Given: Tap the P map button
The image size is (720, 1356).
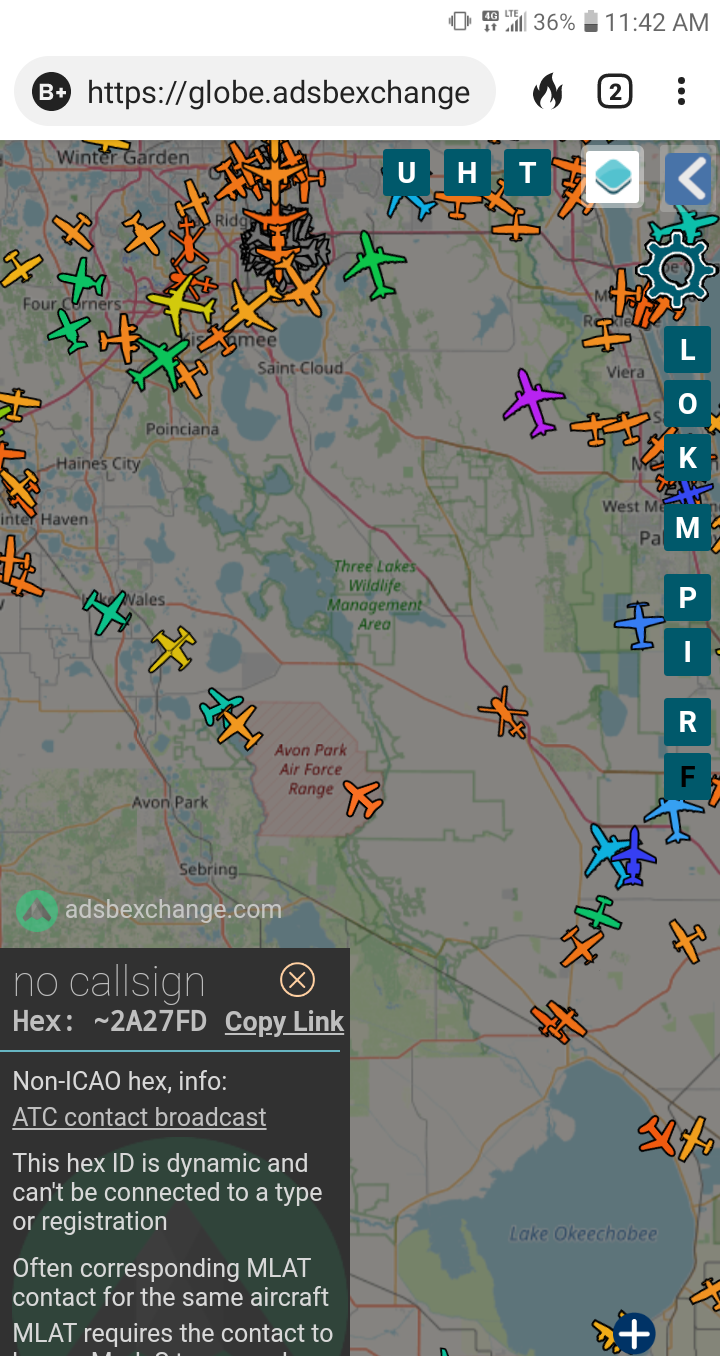Looking at the screenshot, I should tap(688, 598).
